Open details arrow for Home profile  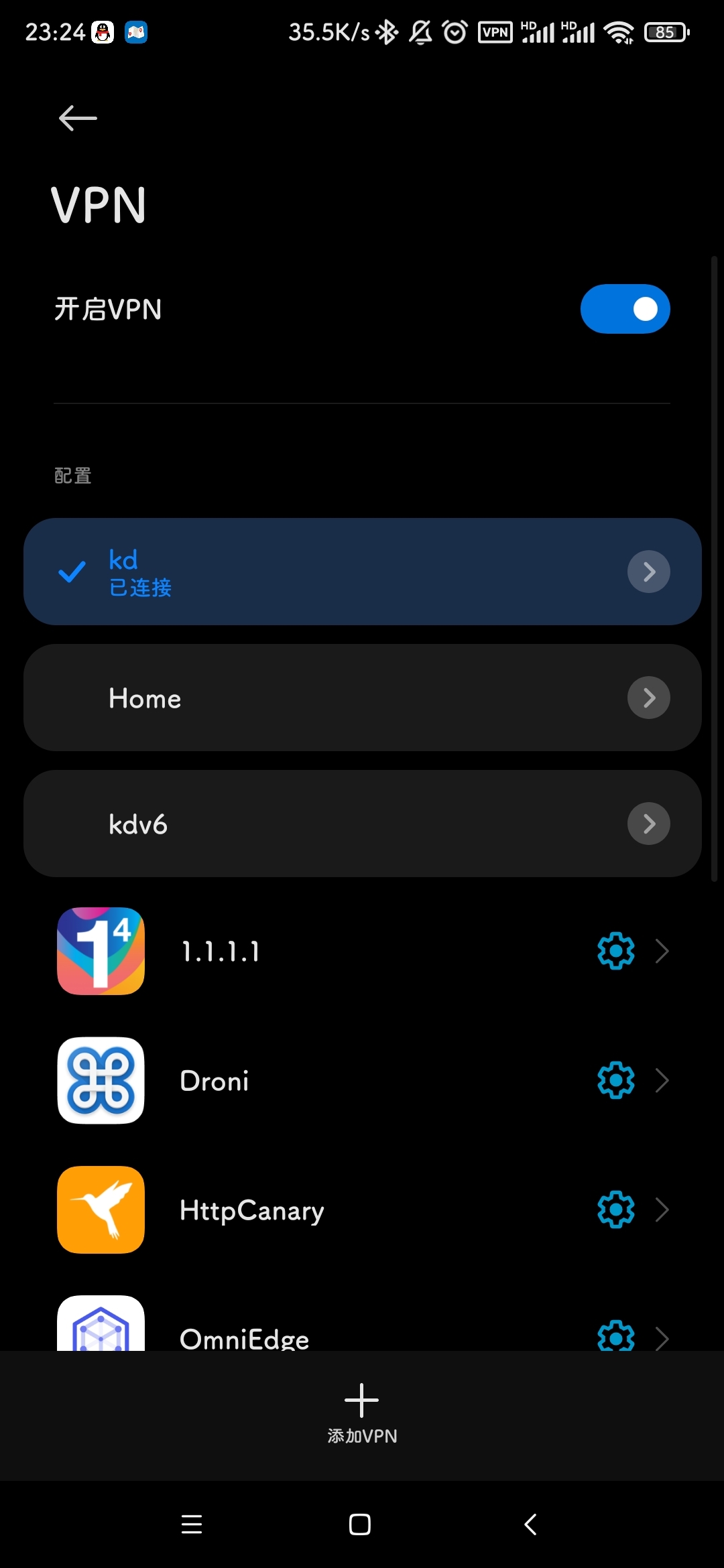pos(648,698)
